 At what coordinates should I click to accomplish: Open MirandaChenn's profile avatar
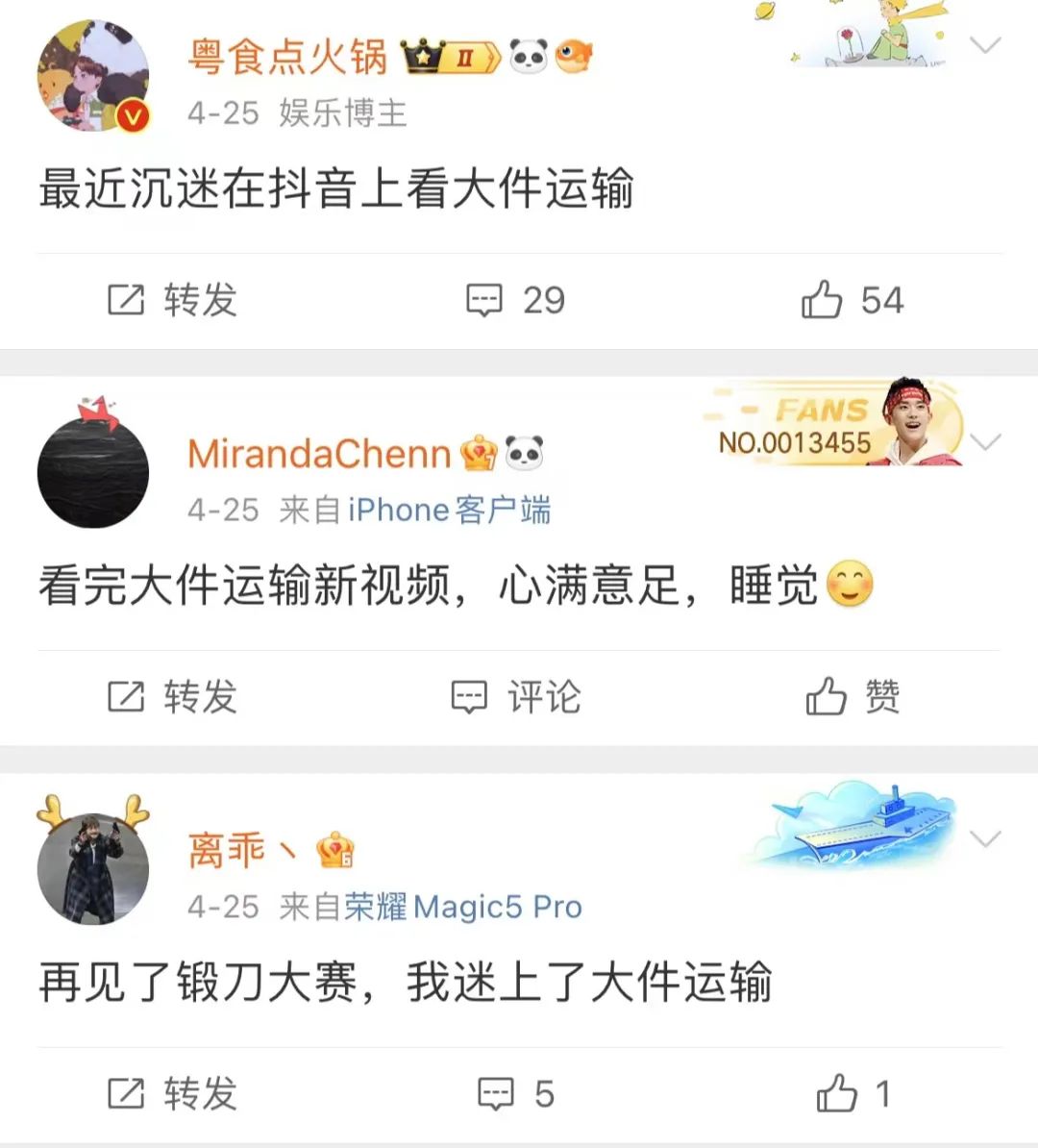tap(93, 471)
